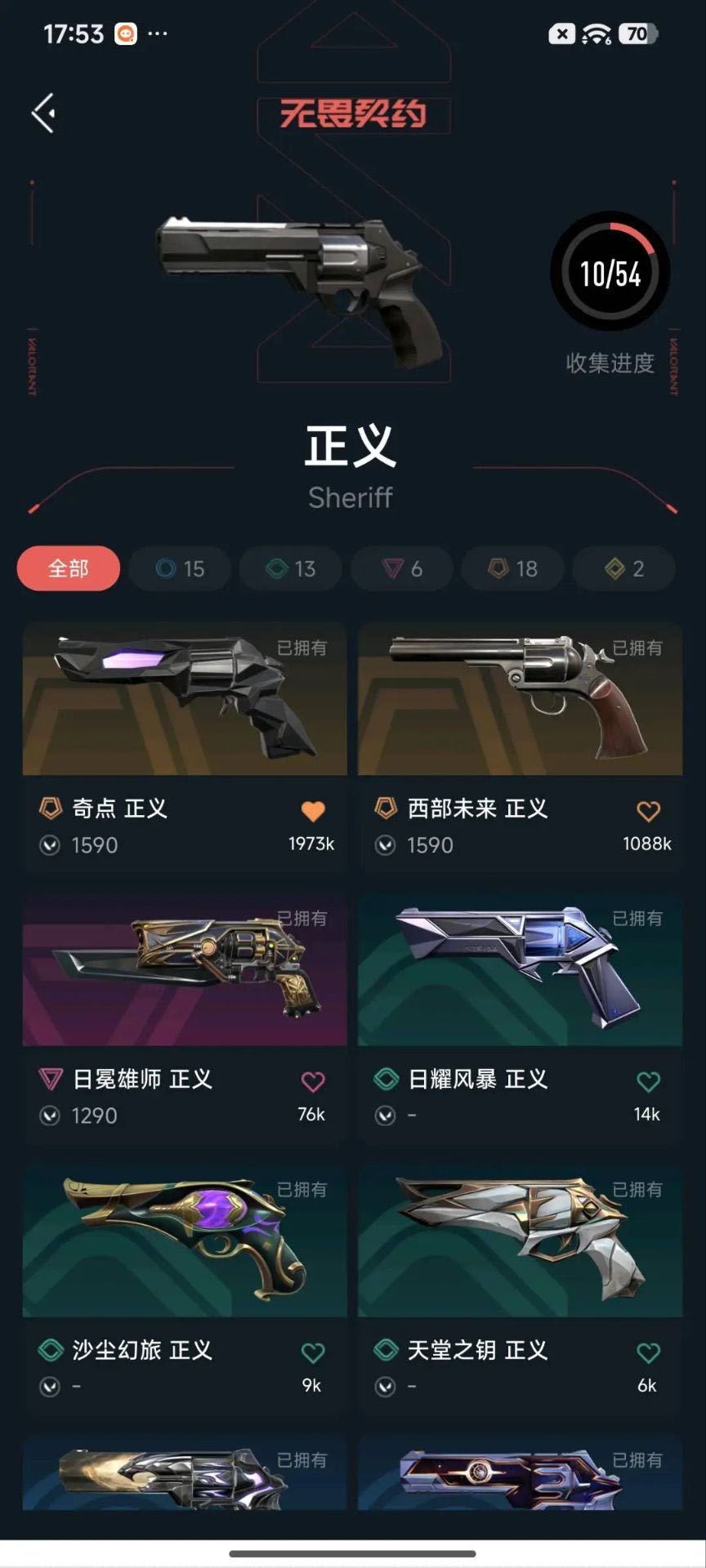Image resolution: width=706 pixels, height=1568 pixels.
Task: Select the 全部 filter chip
Action: pos(69,568)
